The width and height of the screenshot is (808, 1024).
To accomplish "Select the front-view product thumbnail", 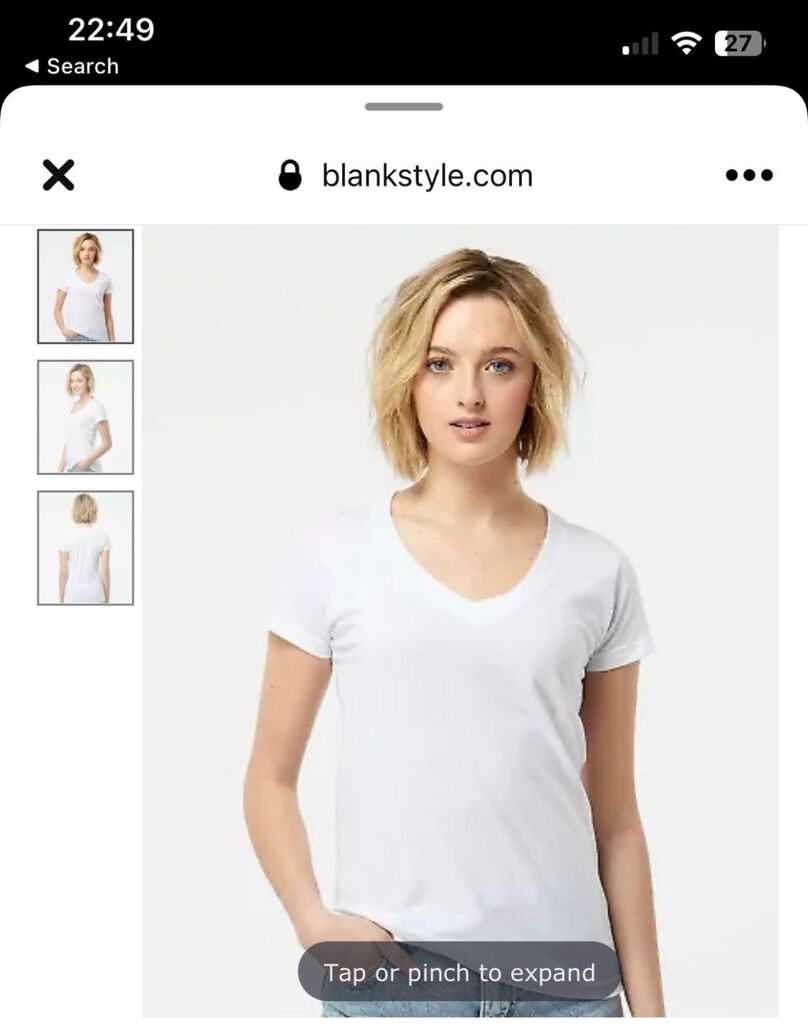I will pos(85,285).
